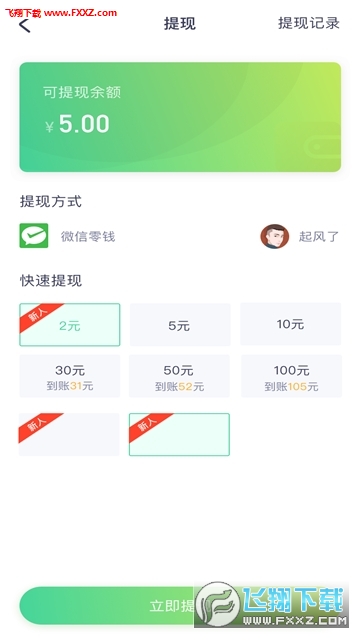Pick the 100元 withdrawal option
360x640 pixels.
(291, 376)
